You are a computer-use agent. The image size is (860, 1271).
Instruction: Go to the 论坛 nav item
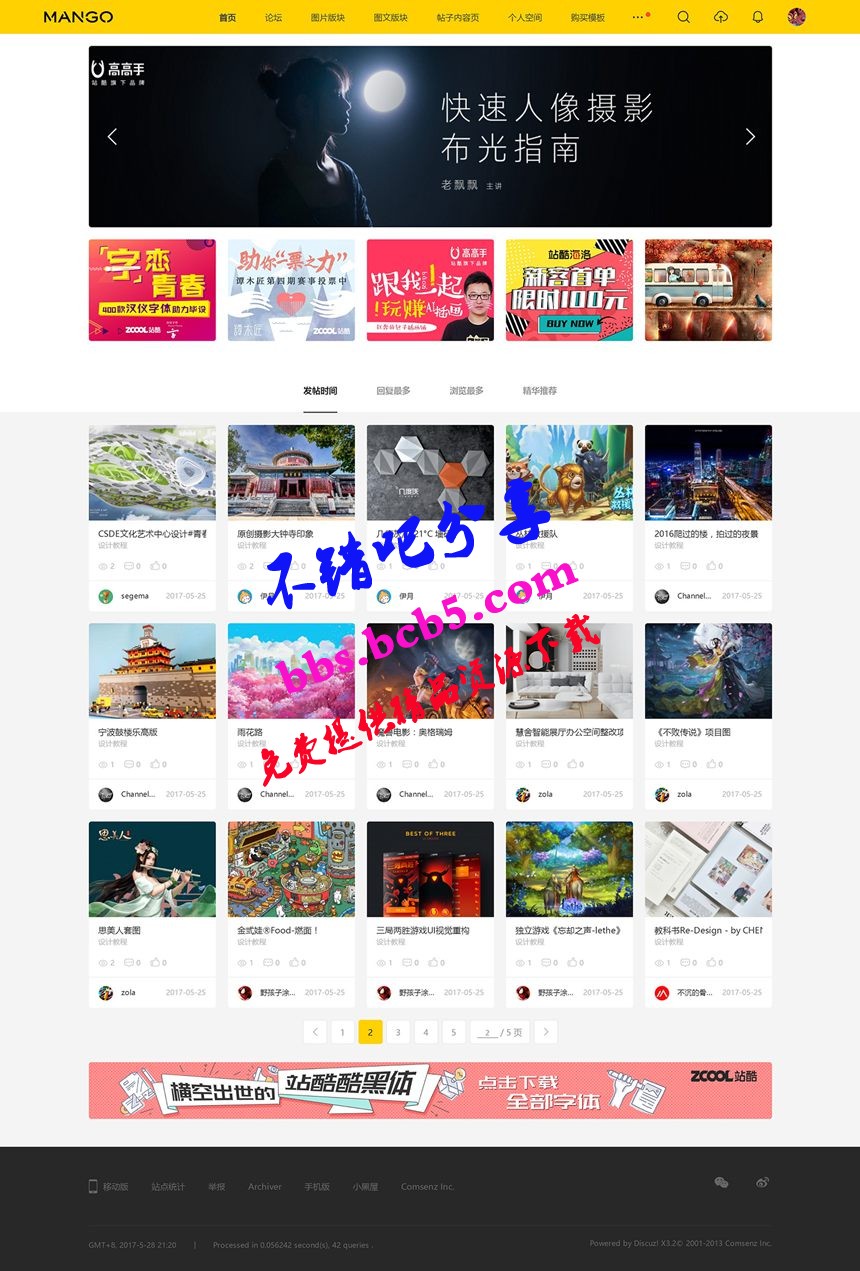tap(273, 18)
